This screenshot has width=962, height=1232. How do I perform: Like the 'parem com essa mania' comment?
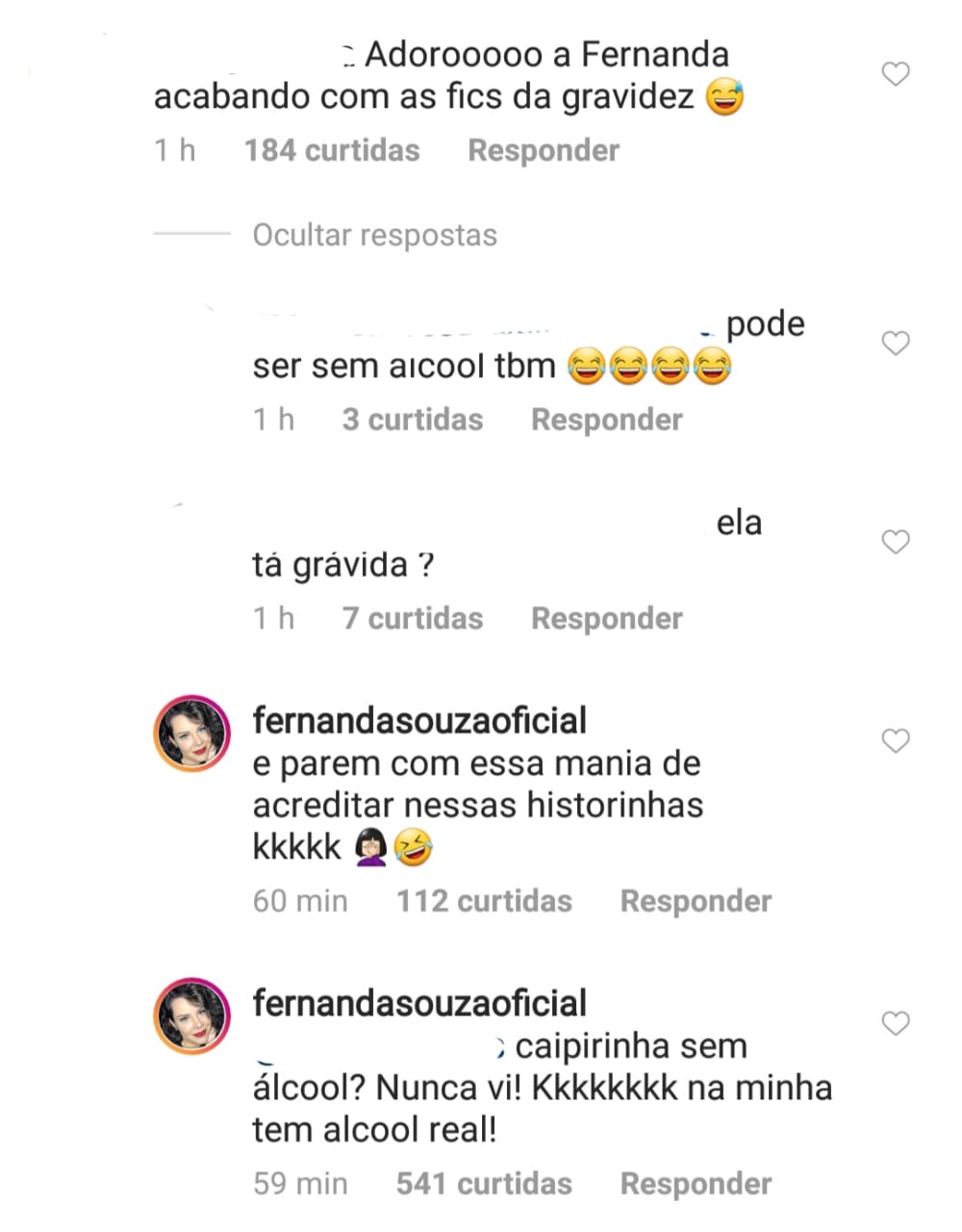pos(896,741)
